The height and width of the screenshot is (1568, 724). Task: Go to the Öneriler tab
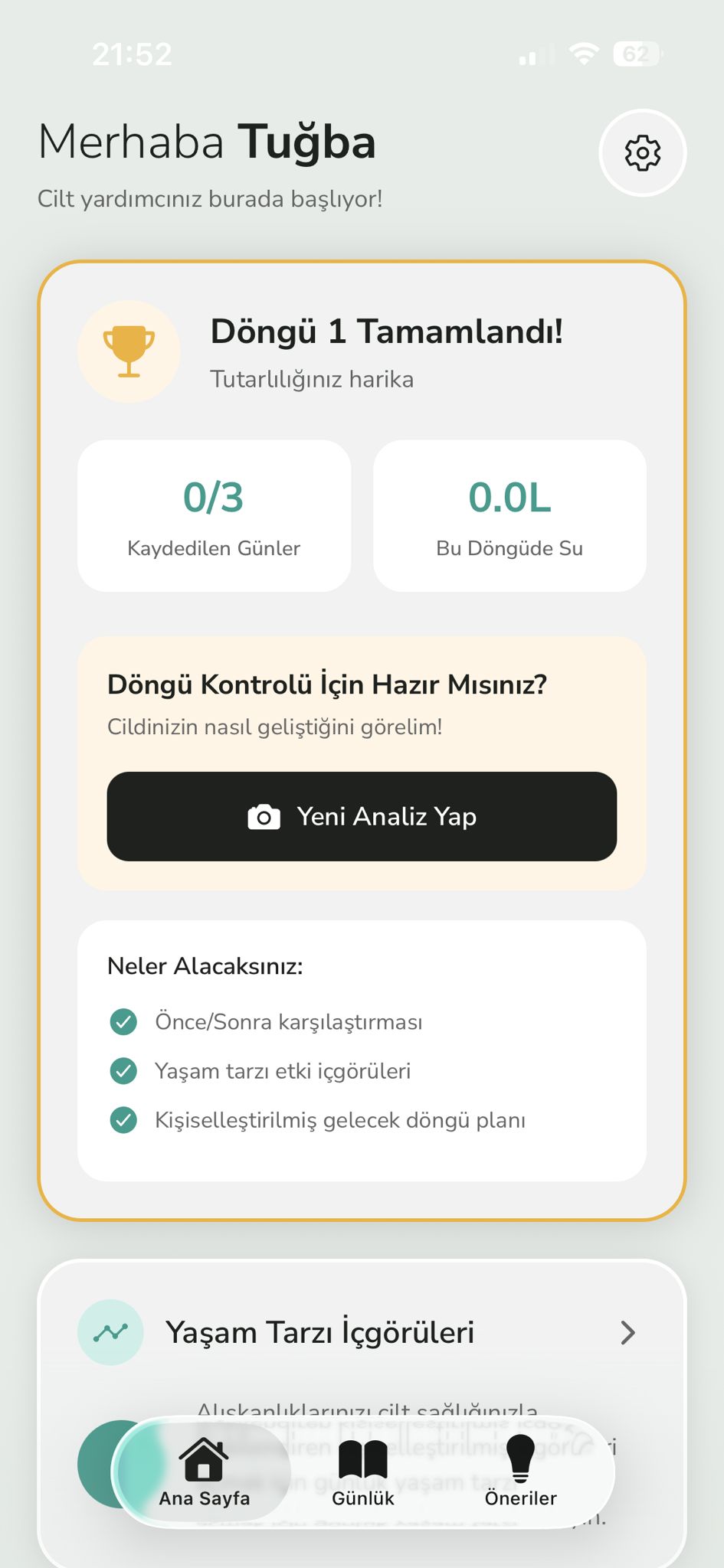coord(520,1473)
